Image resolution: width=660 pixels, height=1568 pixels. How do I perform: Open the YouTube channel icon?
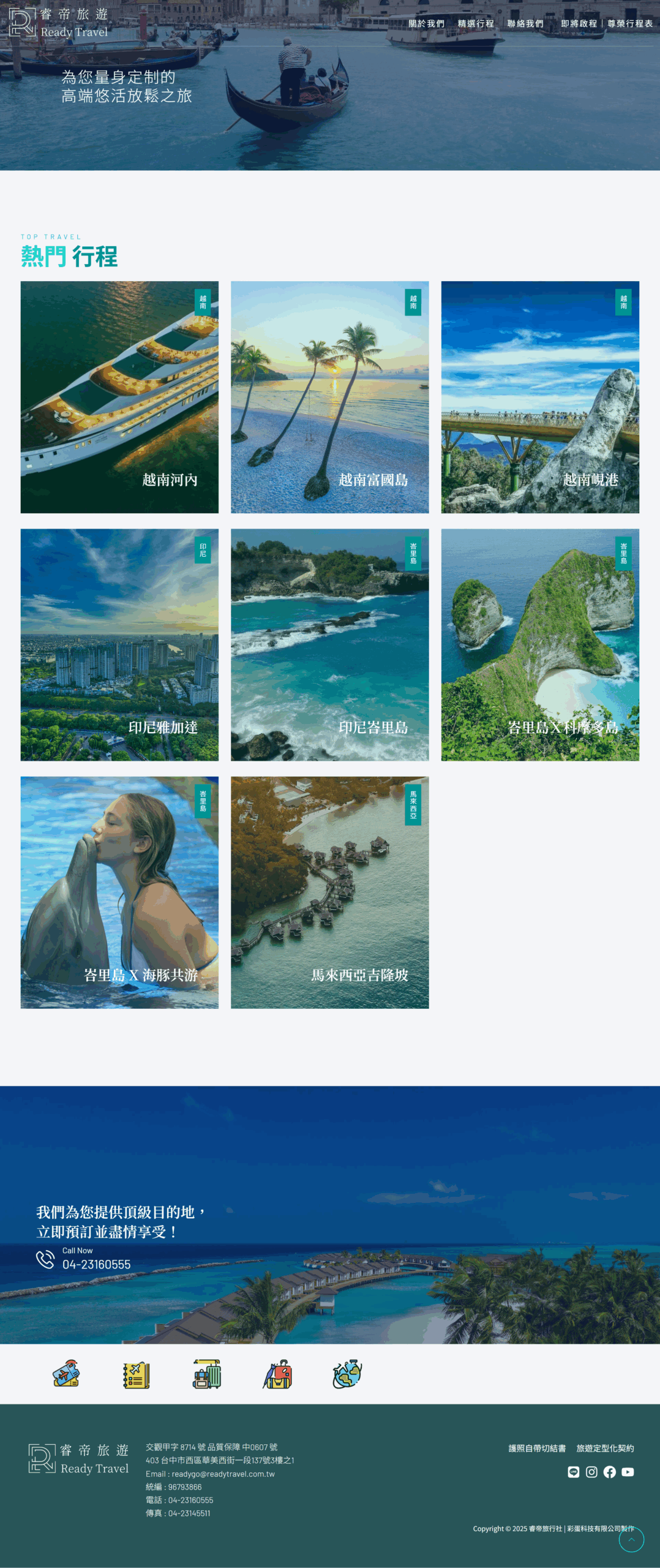[628, 1472]
